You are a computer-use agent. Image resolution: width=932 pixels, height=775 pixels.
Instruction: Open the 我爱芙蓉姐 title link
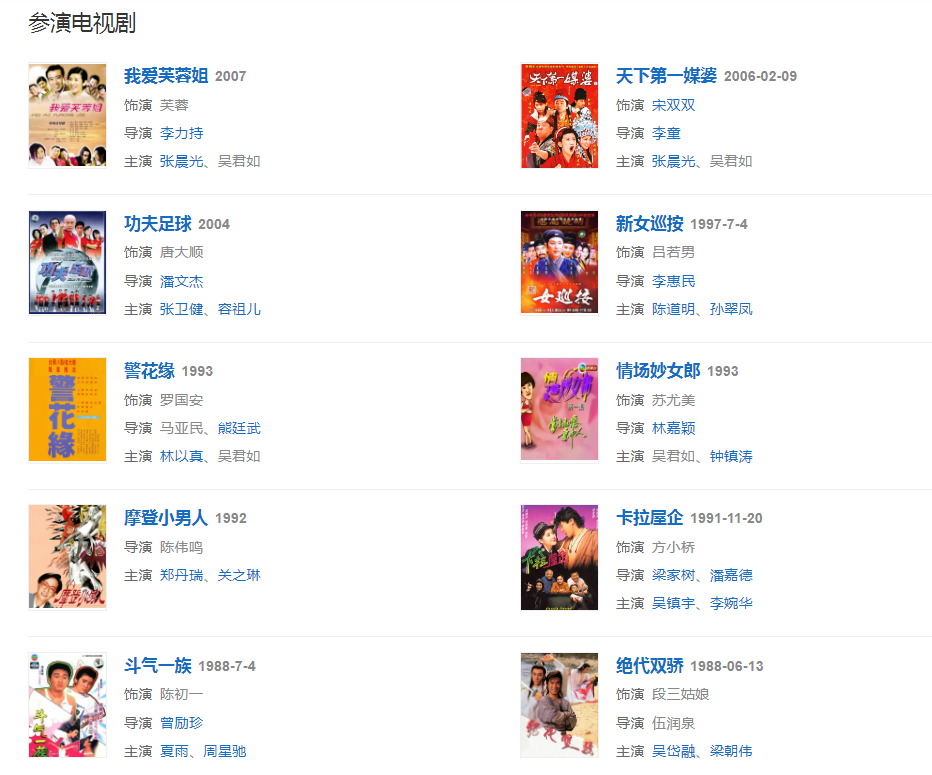pyautogui.click(x=166, y=76)
